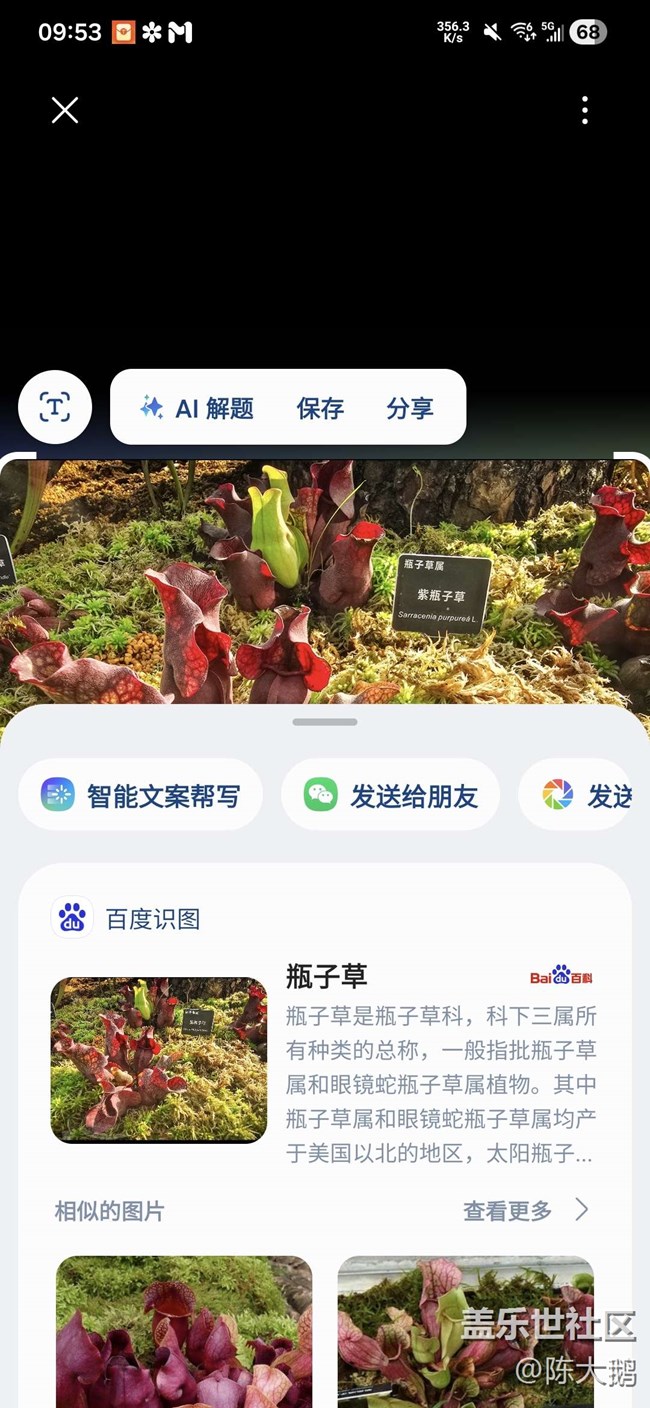Choose 智能文案帮写 chip

141,795
